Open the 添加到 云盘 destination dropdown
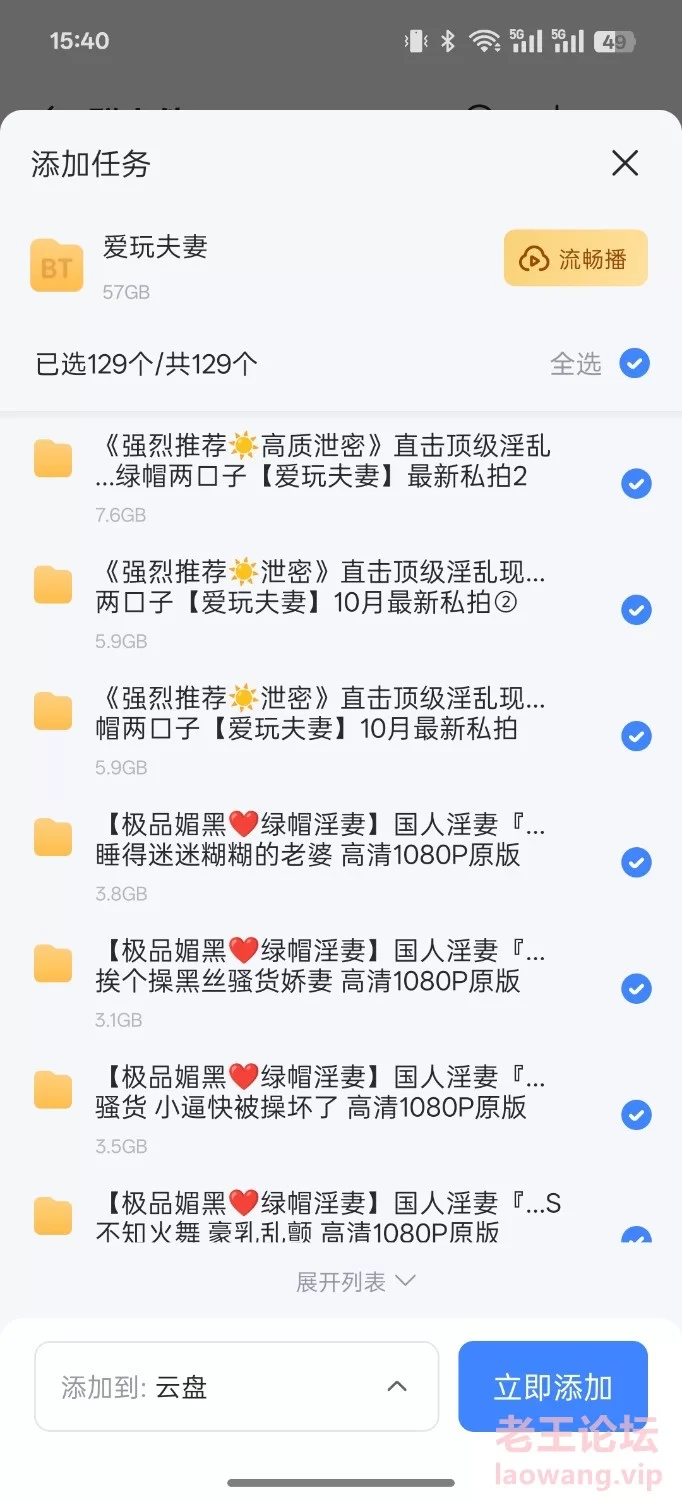The width and height of the screenshot is (682, 1500). point(237,1386)
